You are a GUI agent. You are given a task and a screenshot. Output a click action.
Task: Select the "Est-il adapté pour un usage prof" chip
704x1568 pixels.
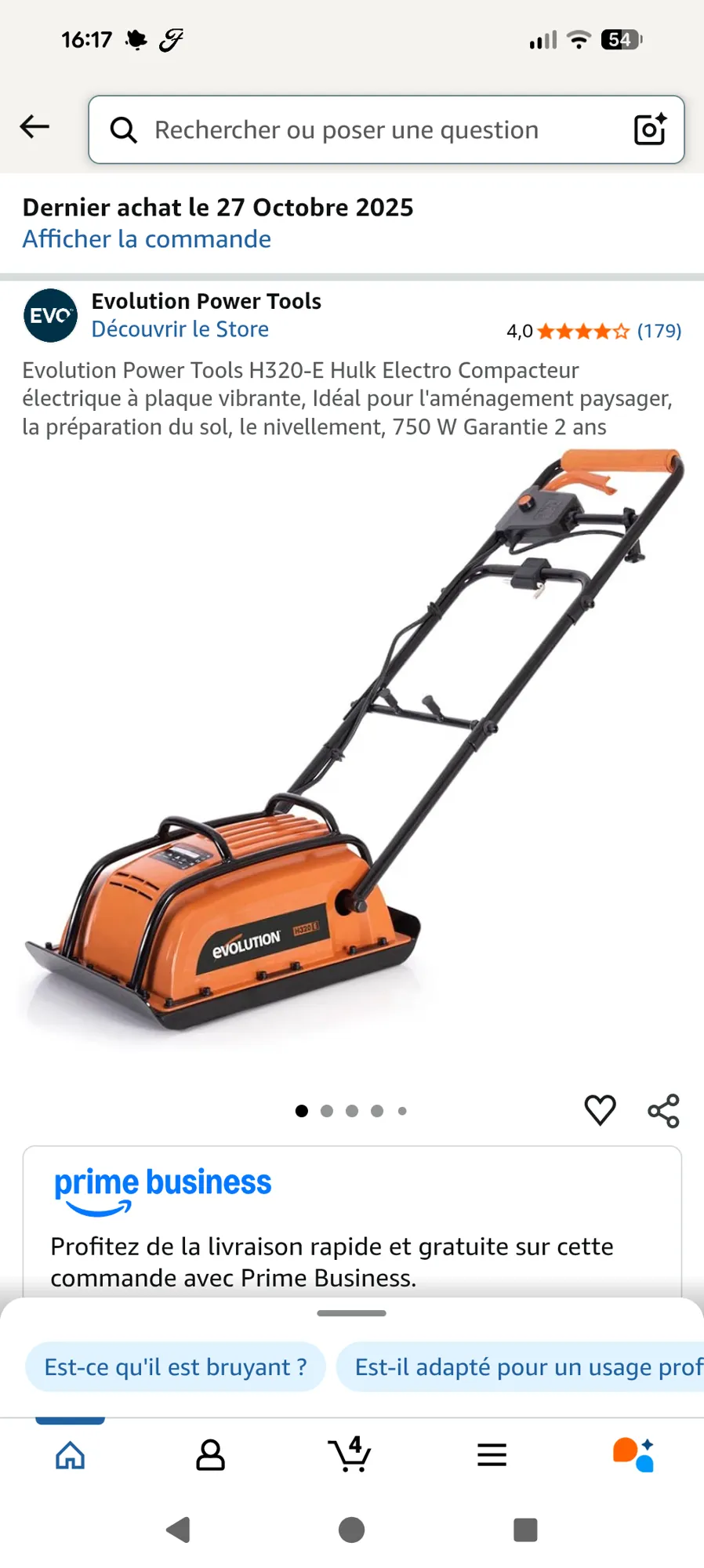[521, 1367]
